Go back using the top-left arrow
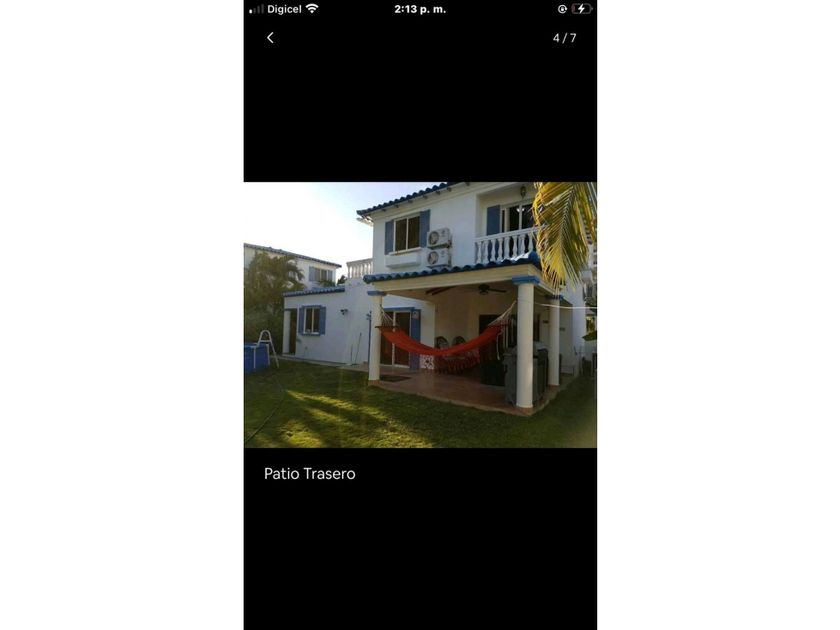840x630 pixels. point(270,38)
